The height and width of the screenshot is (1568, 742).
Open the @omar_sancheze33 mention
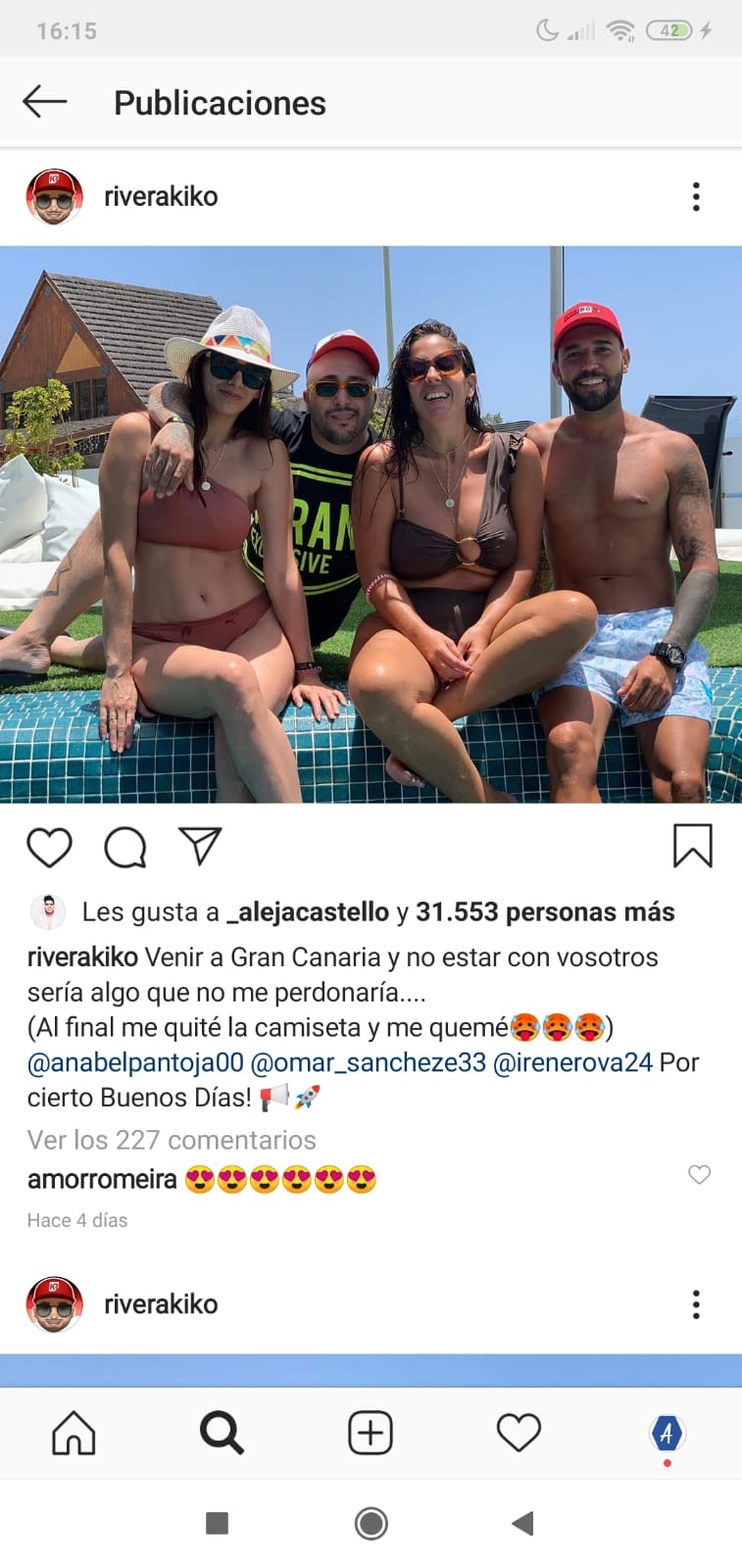[369, 1062]
